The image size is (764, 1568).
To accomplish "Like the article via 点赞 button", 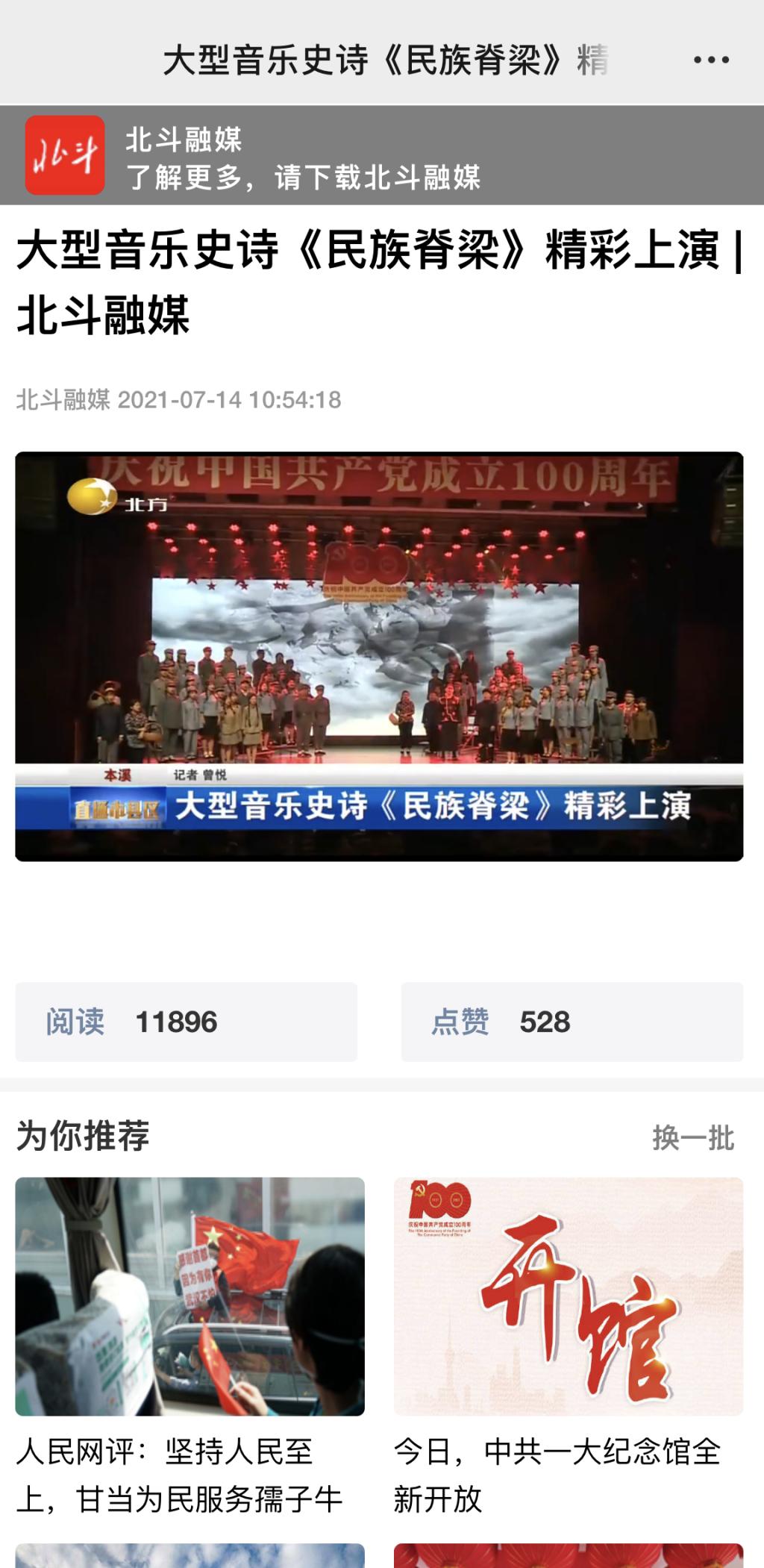I will coord(572,1022).
